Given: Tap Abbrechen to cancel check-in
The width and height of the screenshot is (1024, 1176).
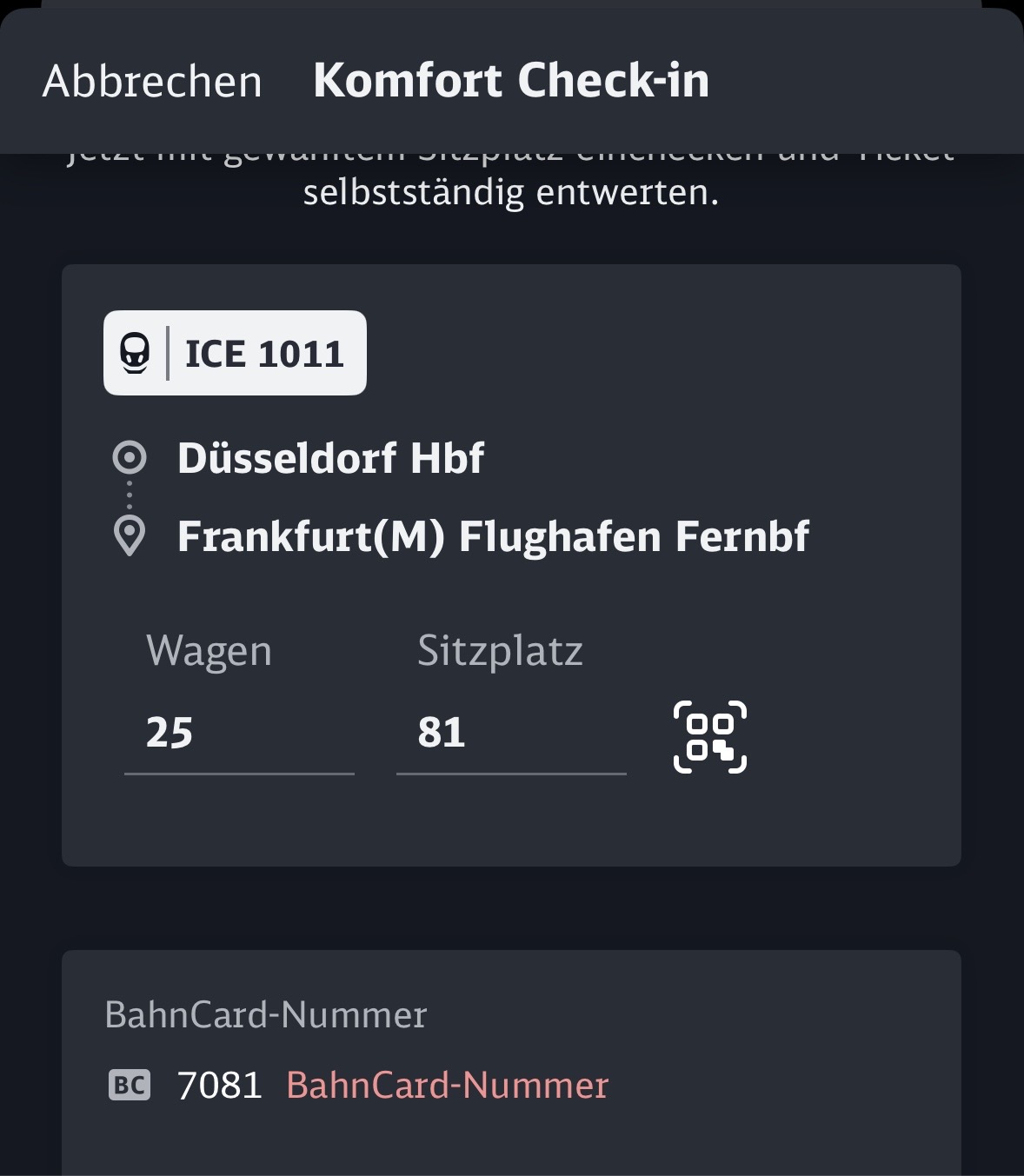Looking at the screenshot, I should [x=152, y=82].
